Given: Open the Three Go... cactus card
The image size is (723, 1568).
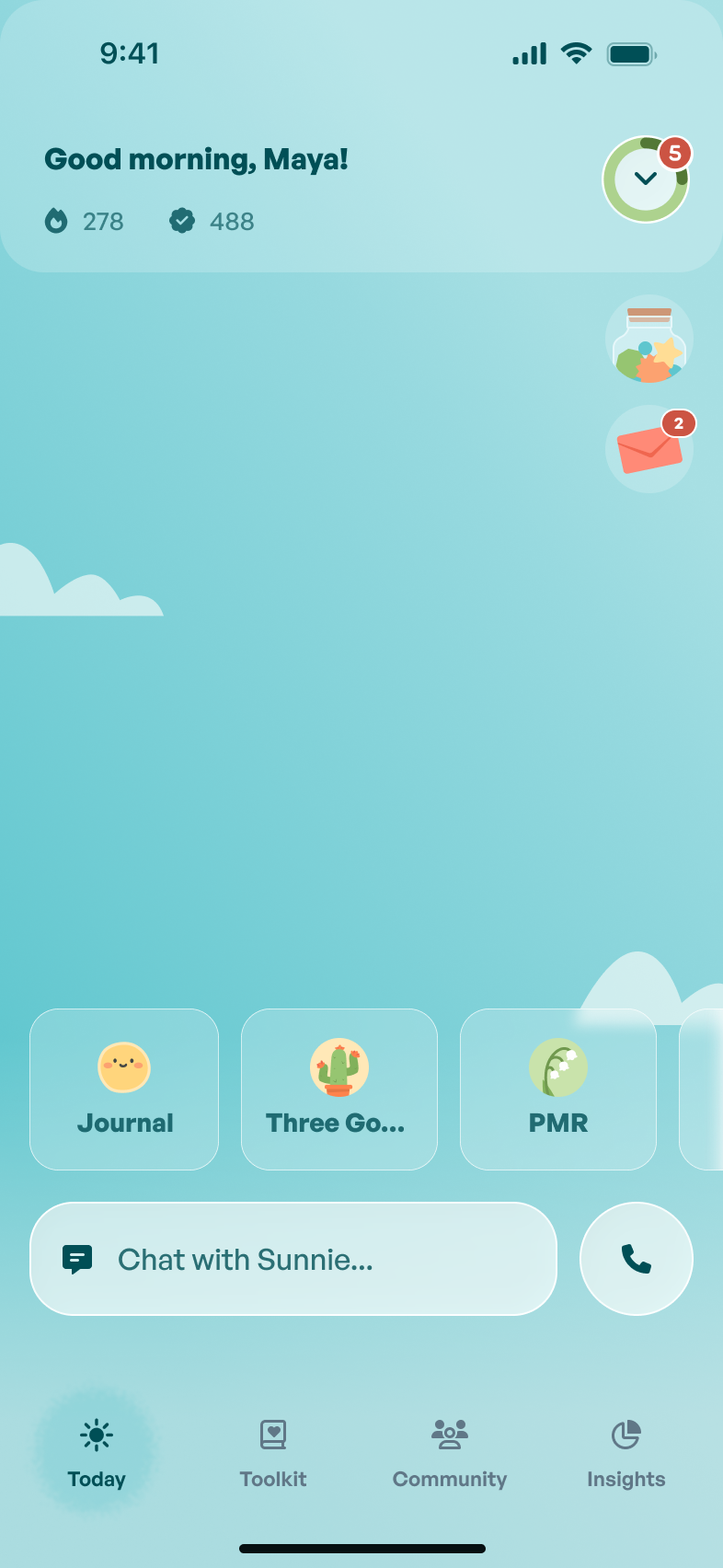Looking at the screenshot, I should coord(339,1090).
